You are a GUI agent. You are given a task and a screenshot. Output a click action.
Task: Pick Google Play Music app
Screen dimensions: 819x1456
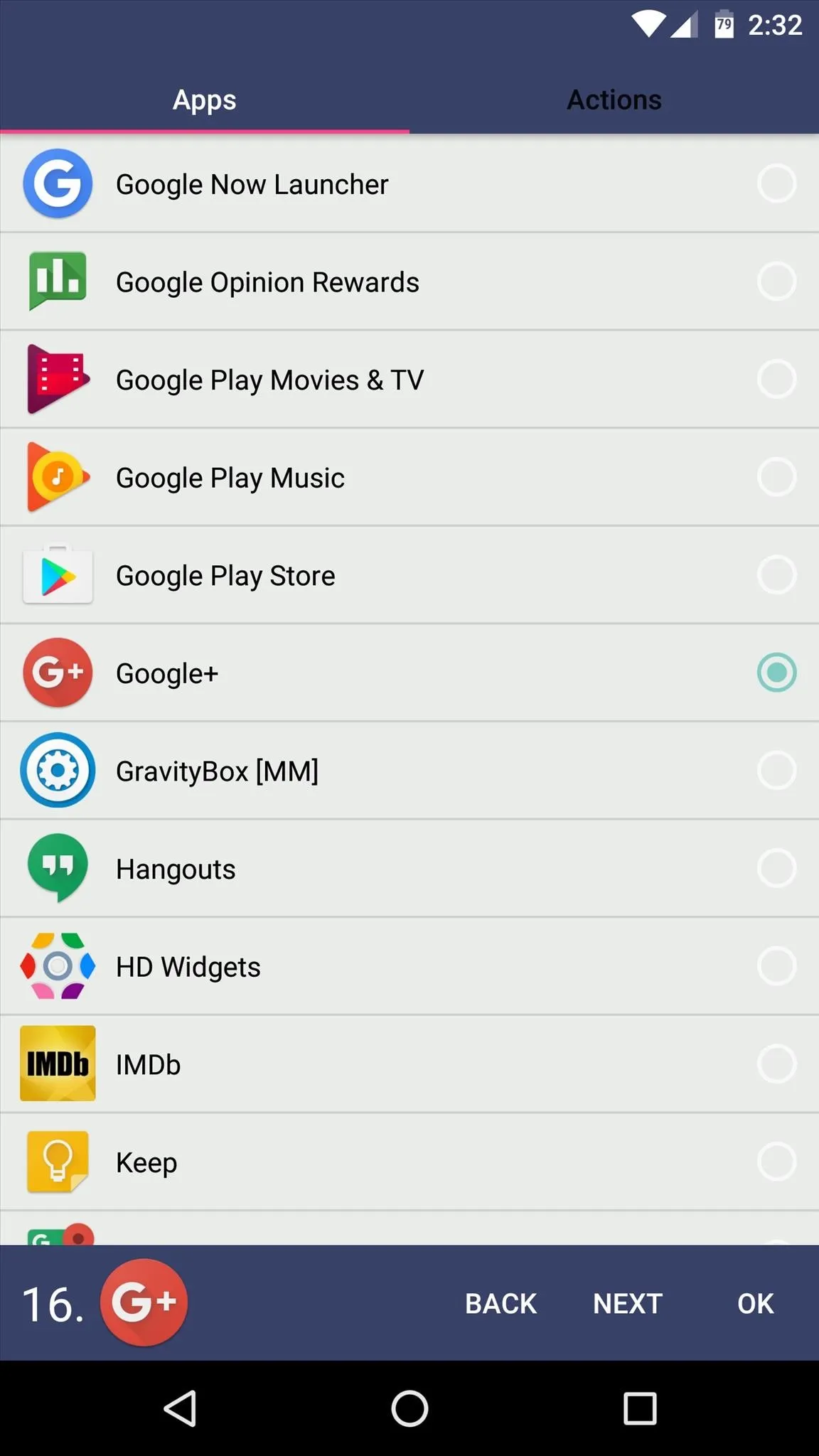point(409,477)
